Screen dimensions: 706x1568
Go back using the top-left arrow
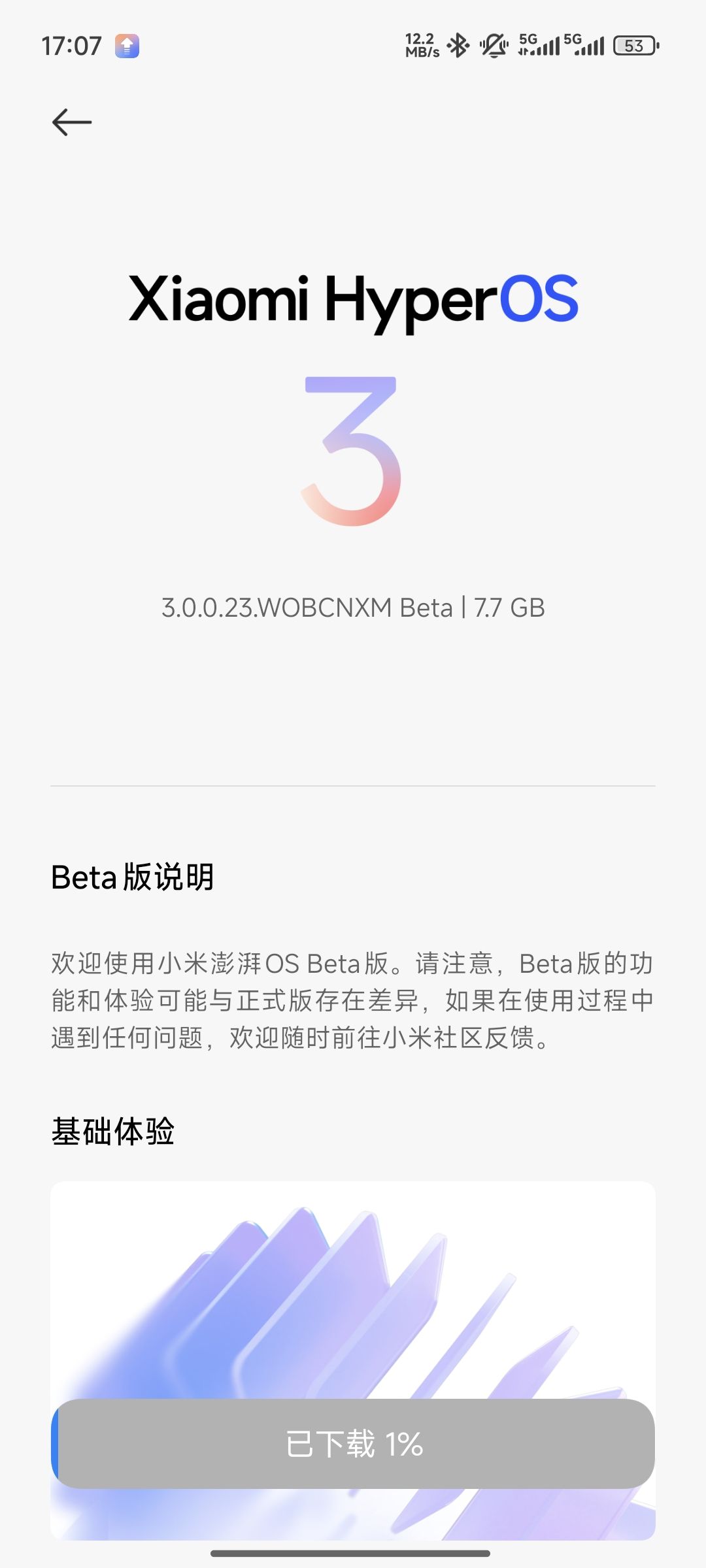click(x=72, y=122)
